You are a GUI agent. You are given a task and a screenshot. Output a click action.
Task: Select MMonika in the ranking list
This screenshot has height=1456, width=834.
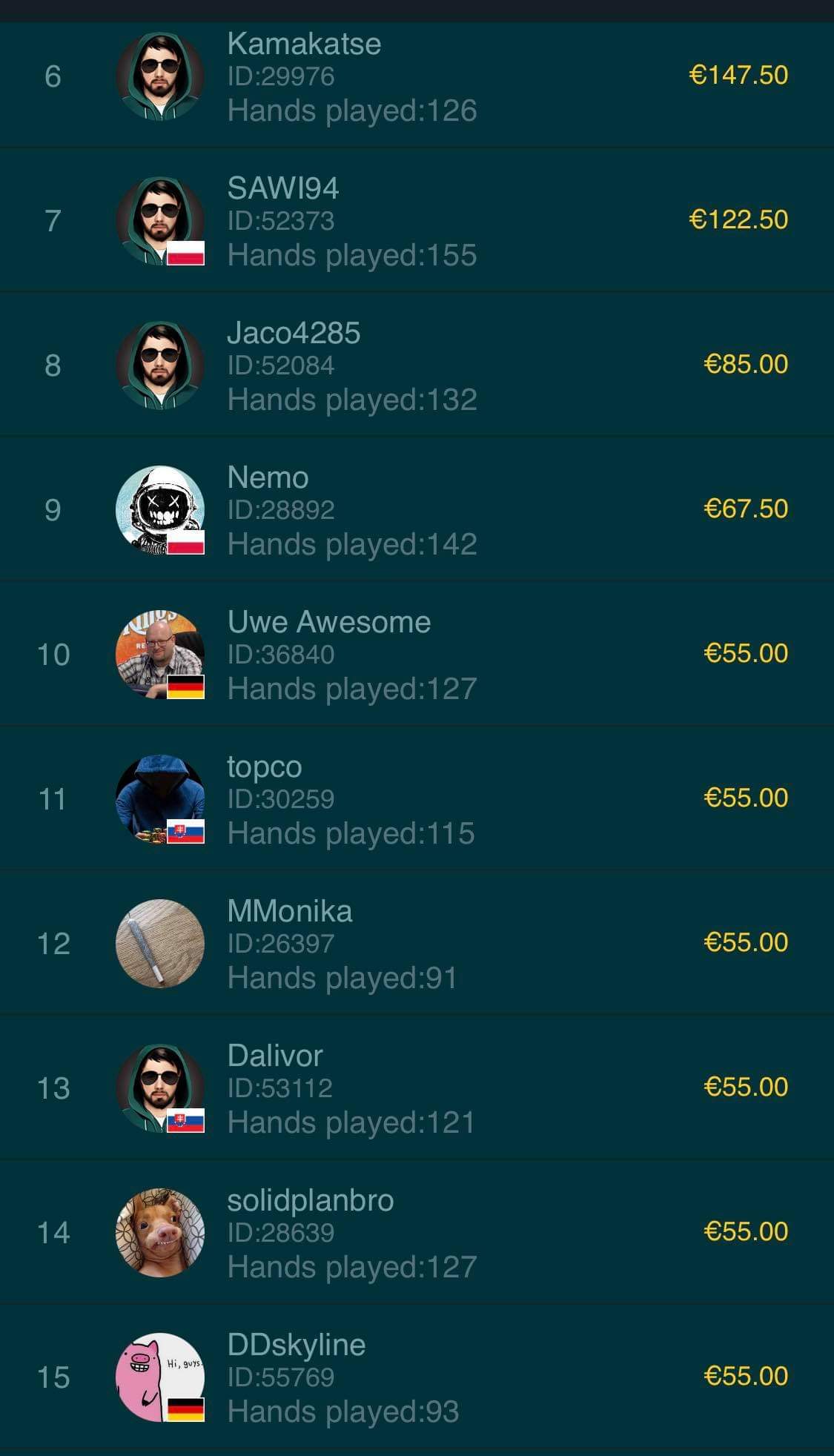[417, 943]
